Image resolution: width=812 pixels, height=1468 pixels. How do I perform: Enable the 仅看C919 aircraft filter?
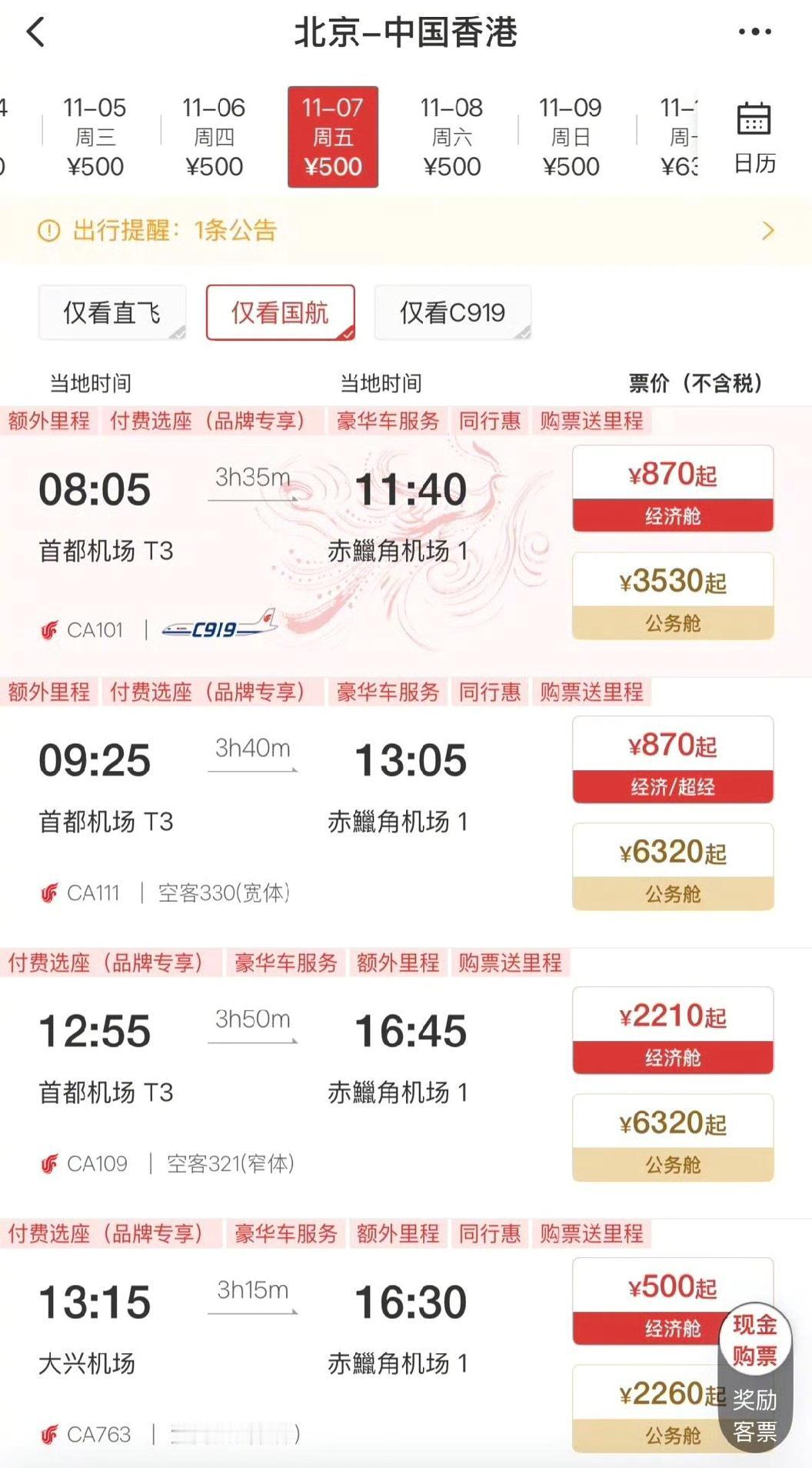click(x=452, y=312)
